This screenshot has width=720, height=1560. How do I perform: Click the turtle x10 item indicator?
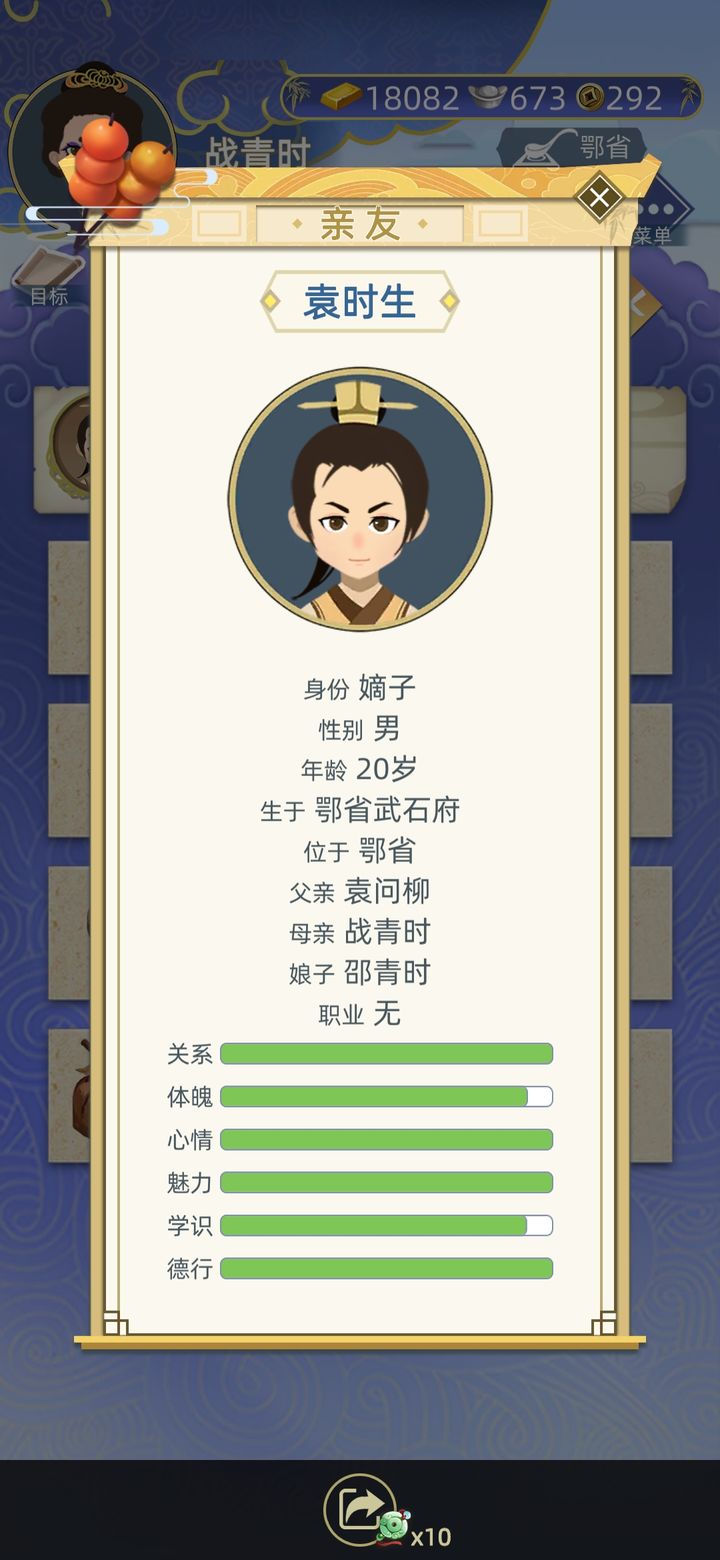[410, 1528]
